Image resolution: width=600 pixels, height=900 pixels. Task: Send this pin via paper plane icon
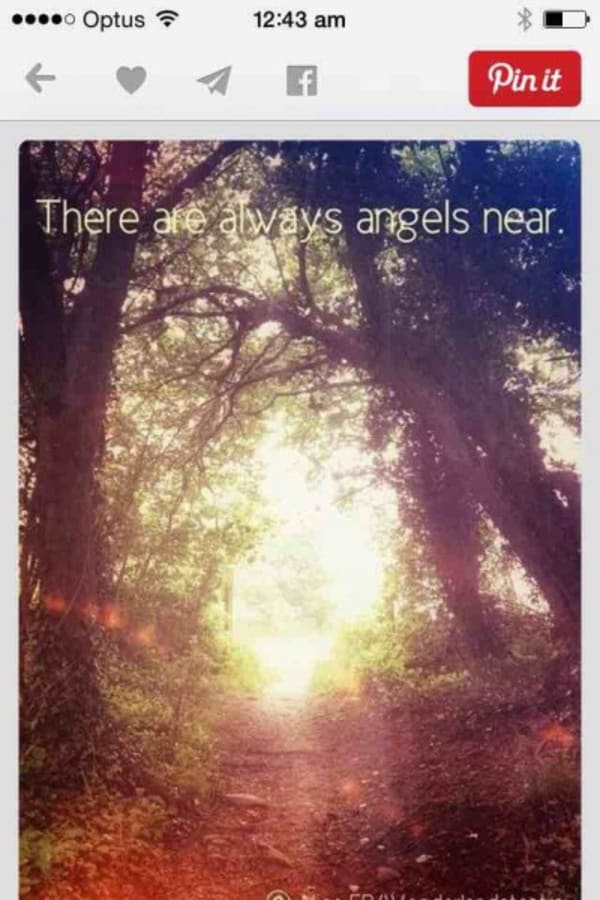215,80
